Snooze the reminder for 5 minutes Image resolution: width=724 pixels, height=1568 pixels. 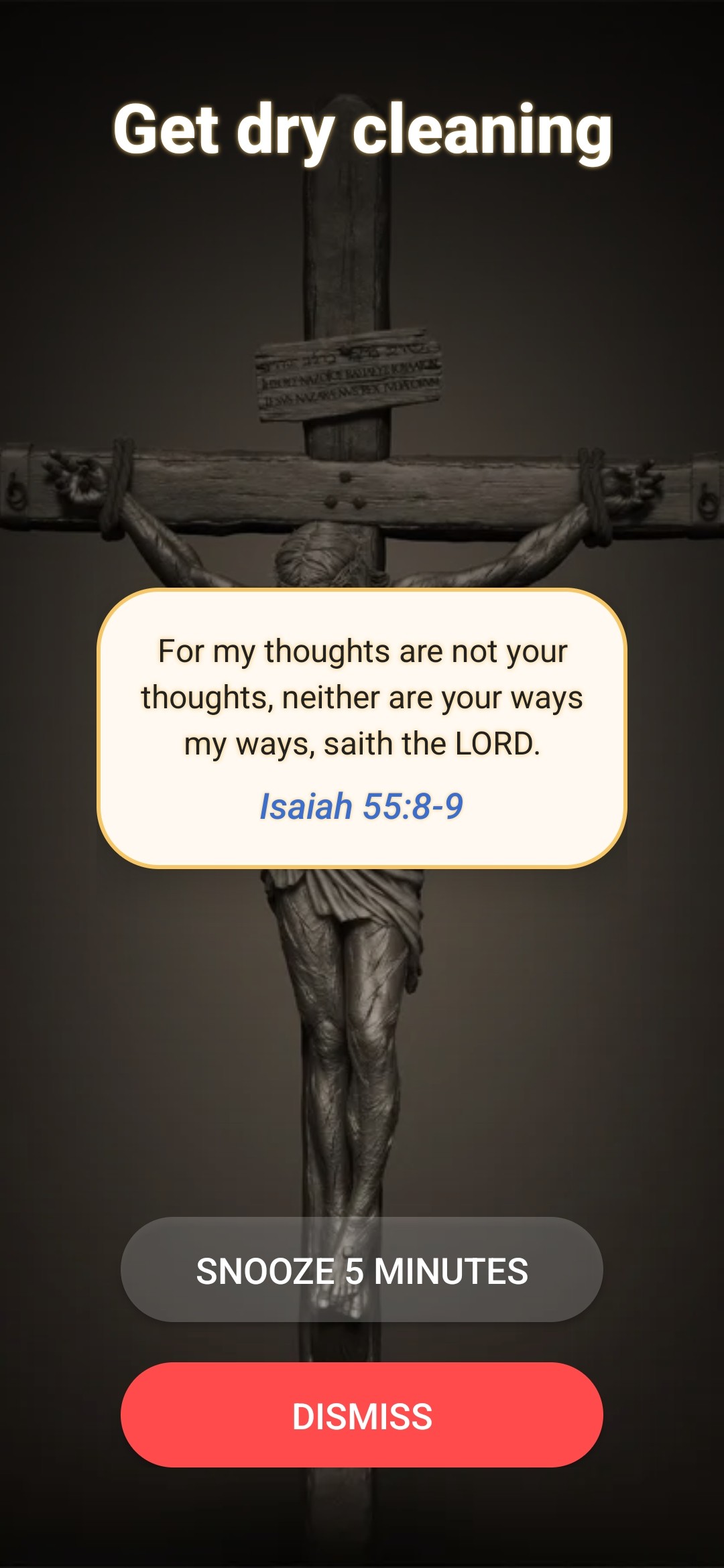pos(362,1270)
